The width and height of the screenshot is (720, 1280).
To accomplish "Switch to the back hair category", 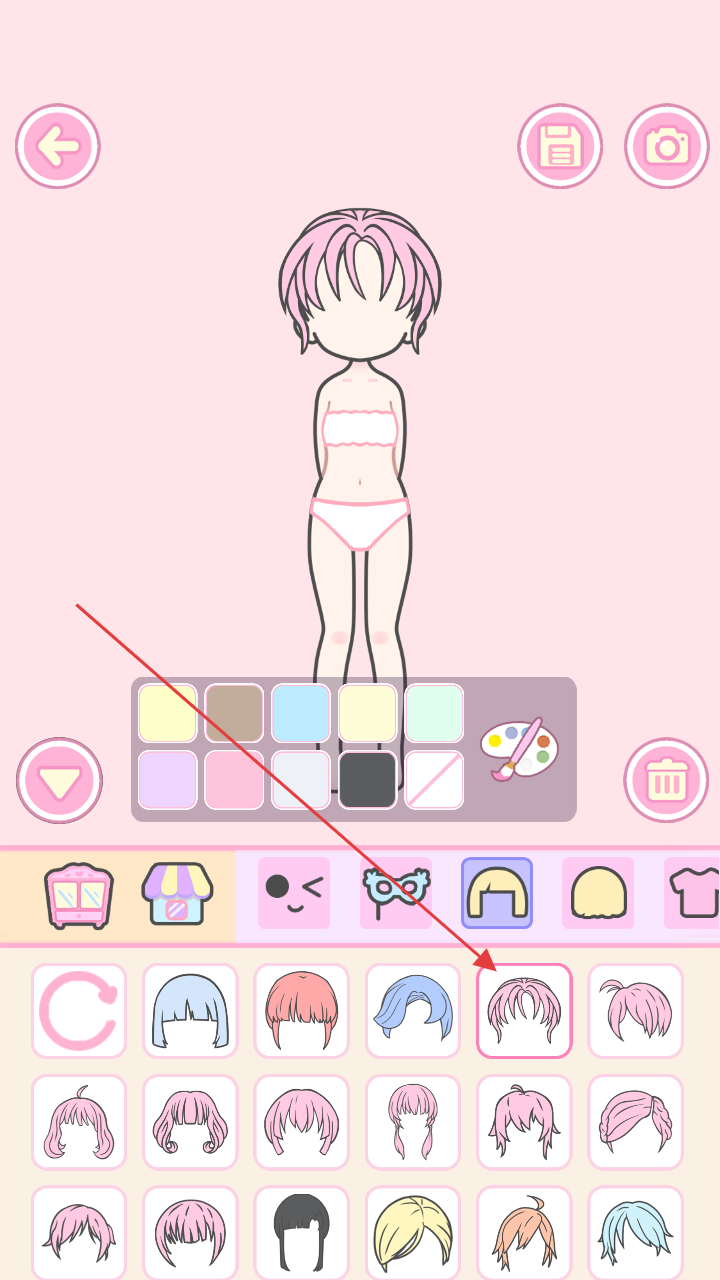I will 598,893.
